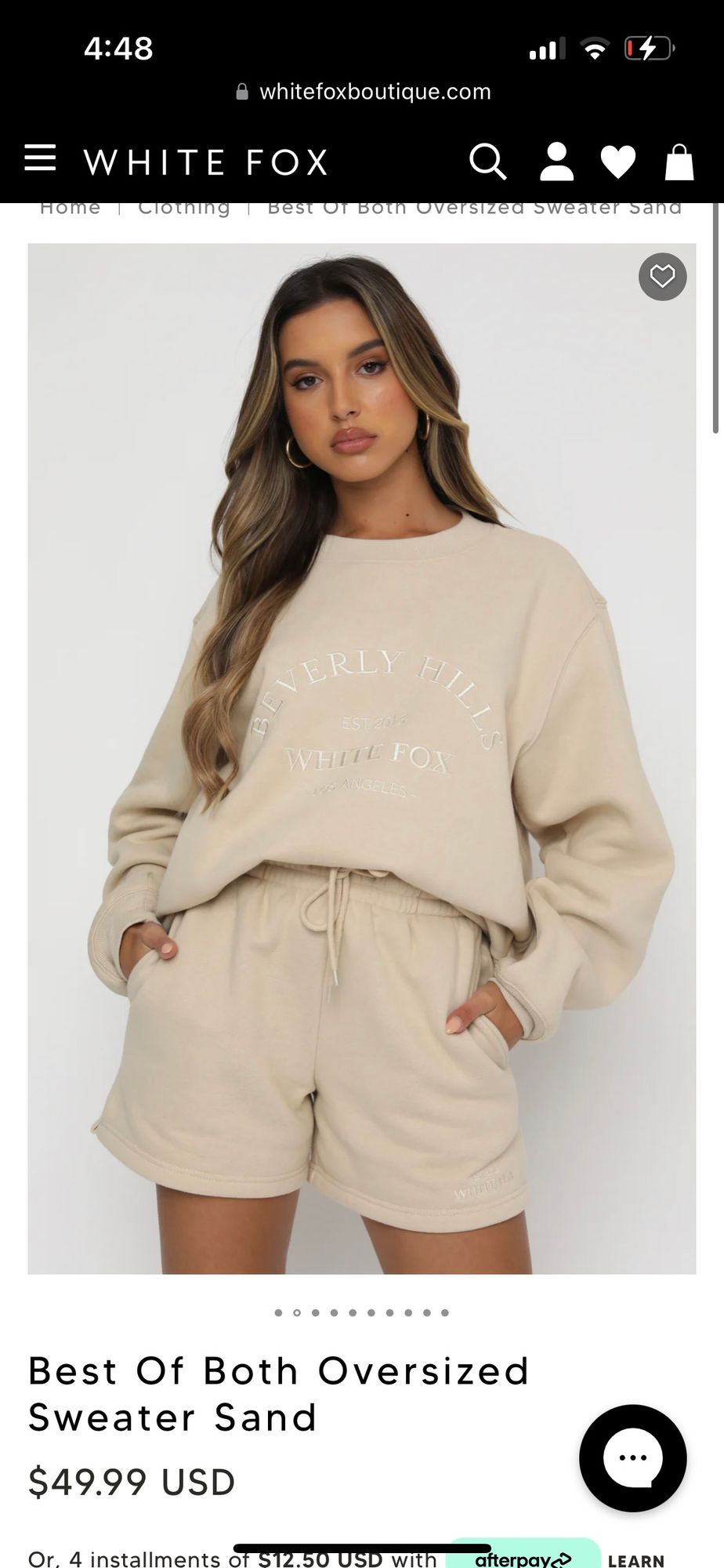This screenshot has width=724, height=1568.
Task: Go to Clothing breadcrumb link
Action: [184, 209]
